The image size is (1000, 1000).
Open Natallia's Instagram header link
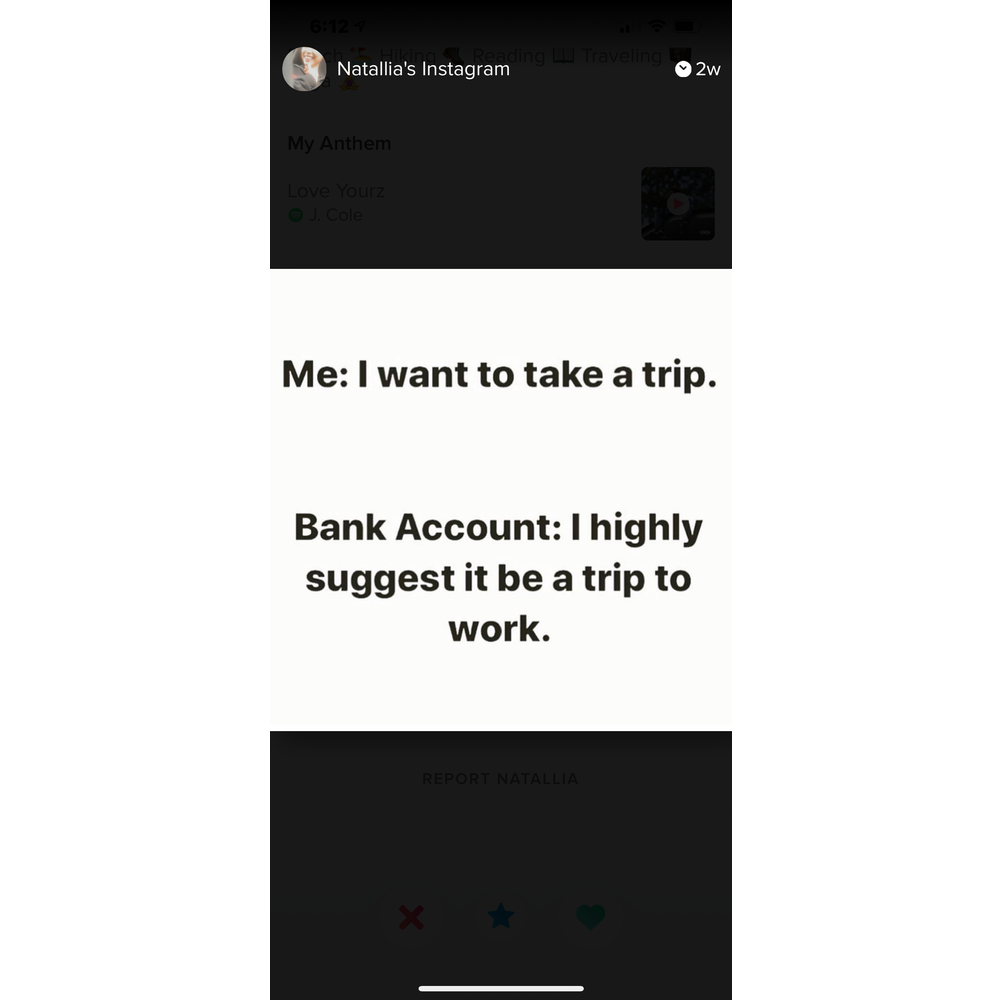423,69
